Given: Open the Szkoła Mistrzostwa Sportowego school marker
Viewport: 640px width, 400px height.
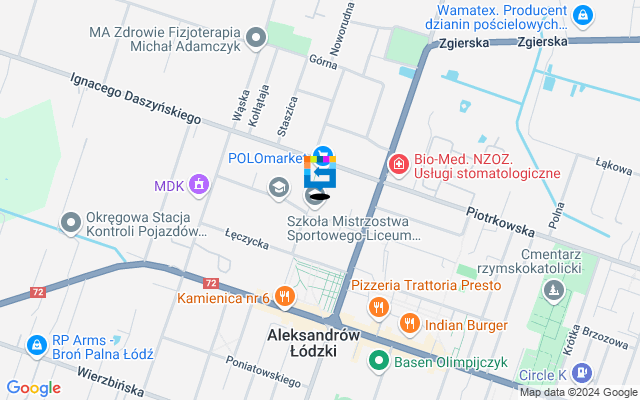Looking at the screenshot, I should tap(279, 186).
